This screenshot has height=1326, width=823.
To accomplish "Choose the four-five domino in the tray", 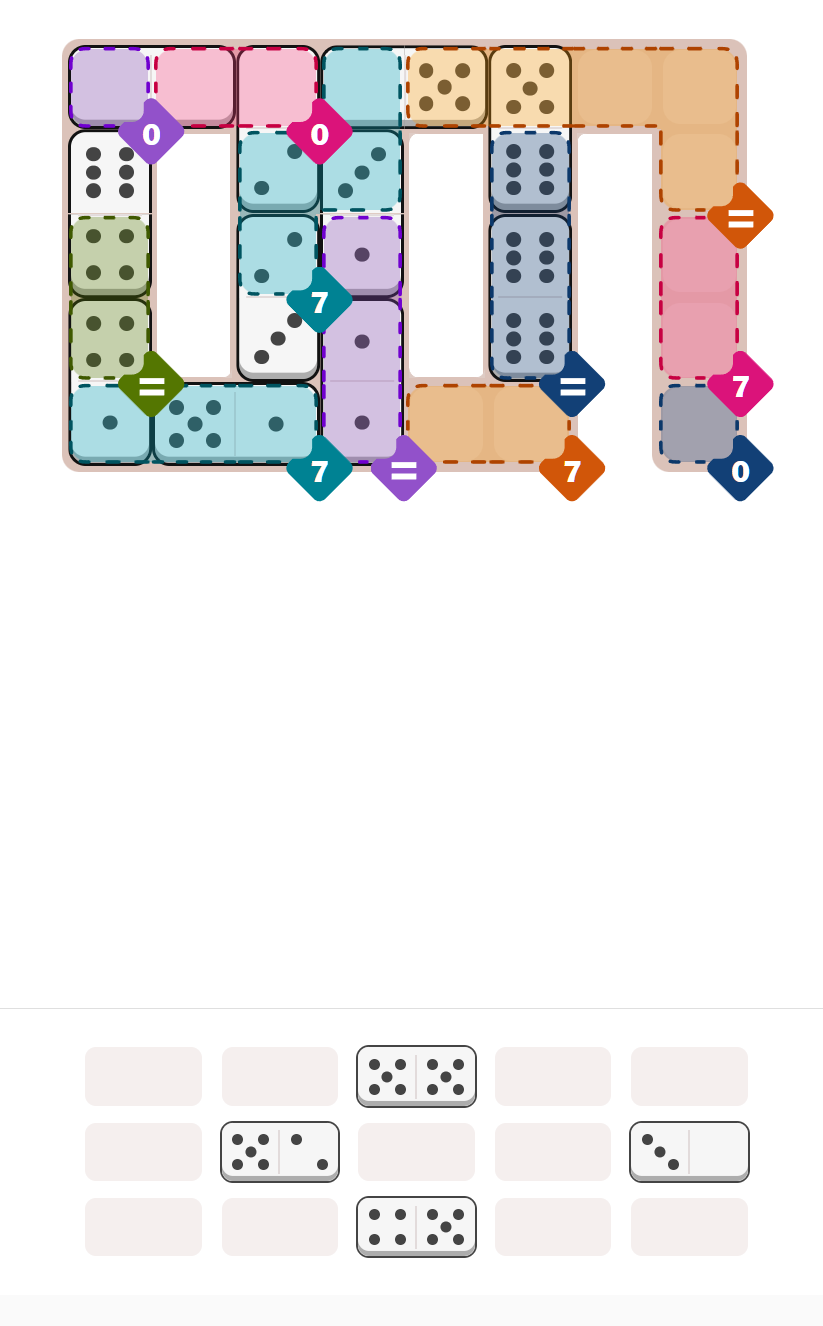I will click(416, 1227).
